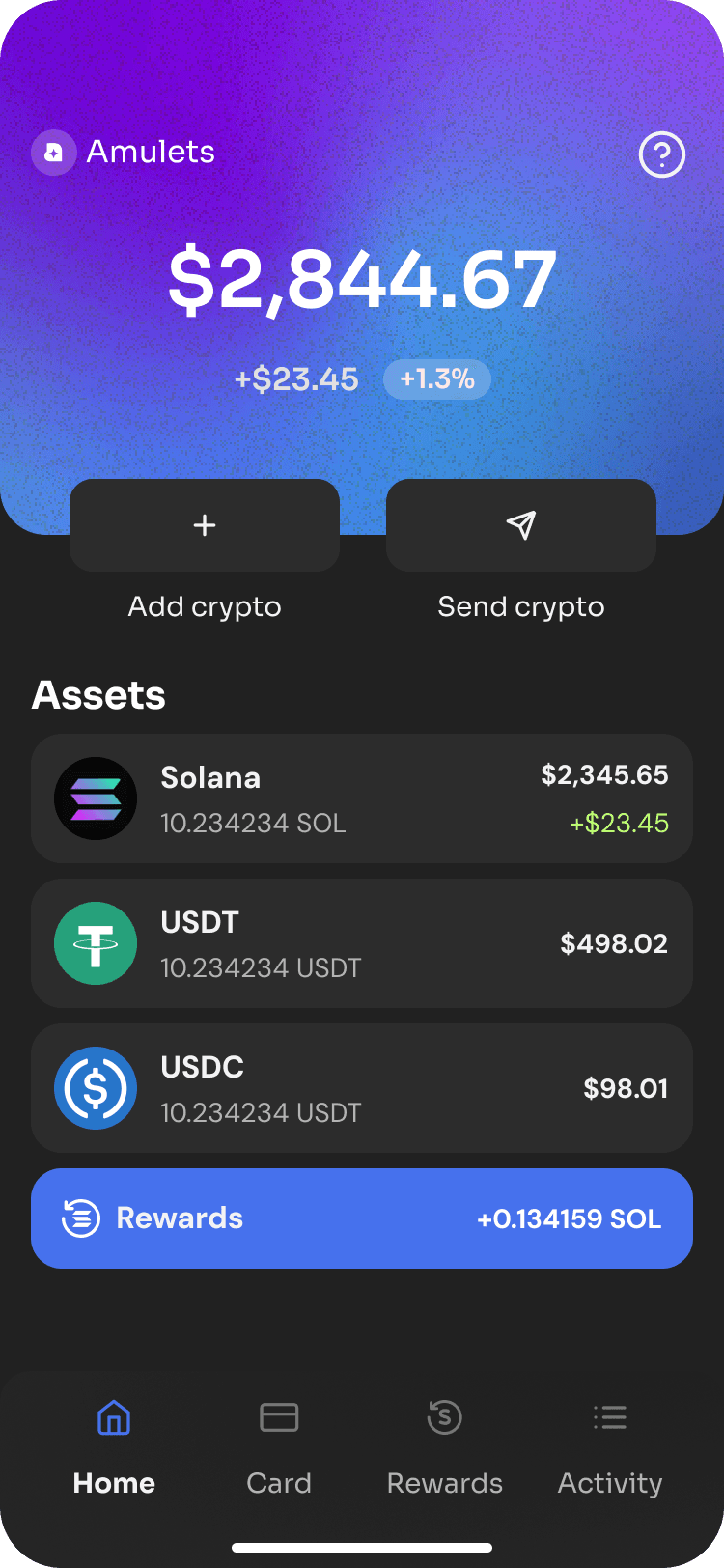Open the Amulets wallet selector
Image resolution: width=724 pixels, height=1568 pixels.
tap(124, 153)
